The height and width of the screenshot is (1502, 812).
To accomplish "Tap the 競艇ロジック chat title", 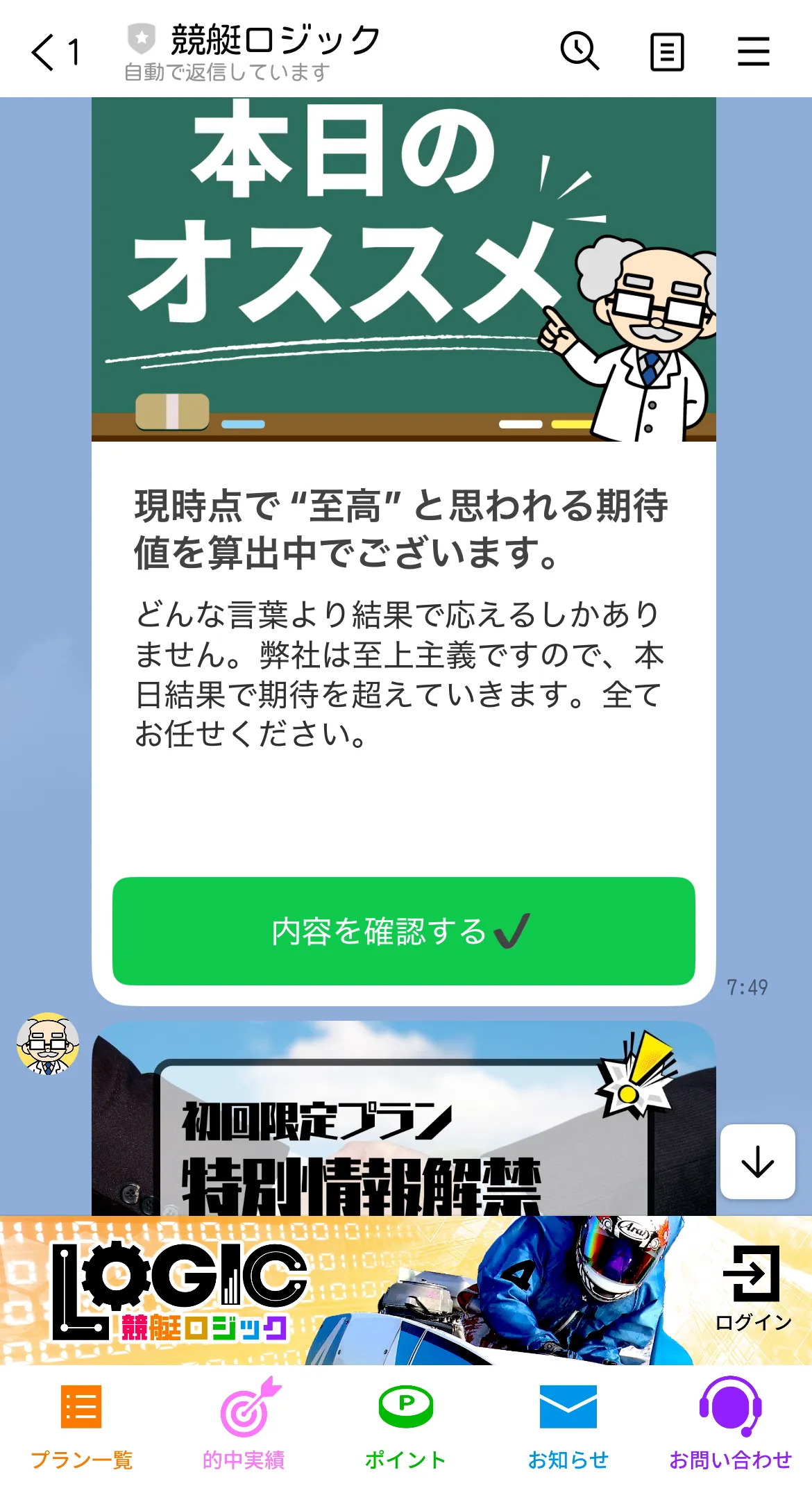I will (272, 40).
